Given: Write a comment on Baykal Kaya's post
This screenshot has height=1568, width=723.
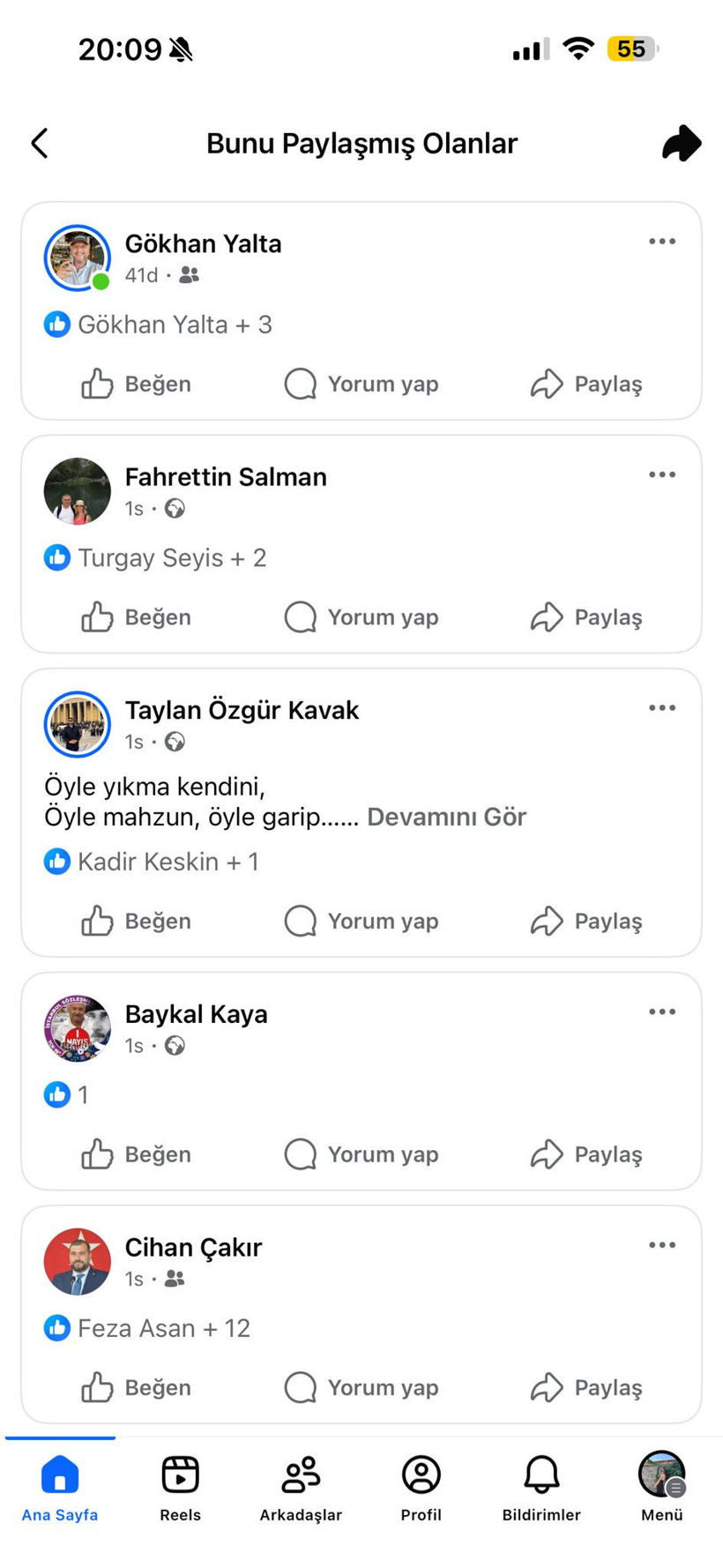Looking at the screenshot, I should [x=361, y=1154].
